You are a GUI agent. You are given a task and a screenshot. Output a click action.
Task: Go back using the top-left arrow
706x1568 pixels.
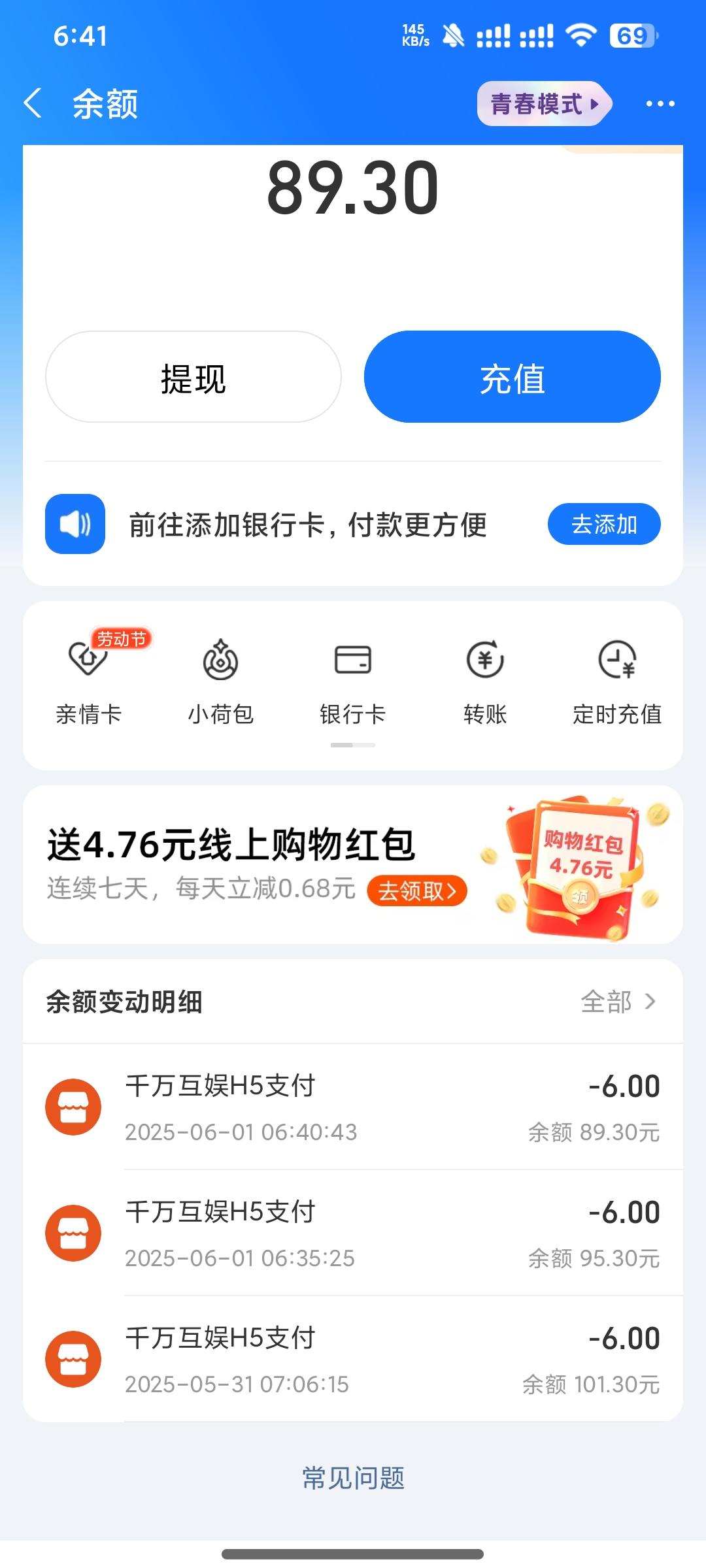(33, 104)
